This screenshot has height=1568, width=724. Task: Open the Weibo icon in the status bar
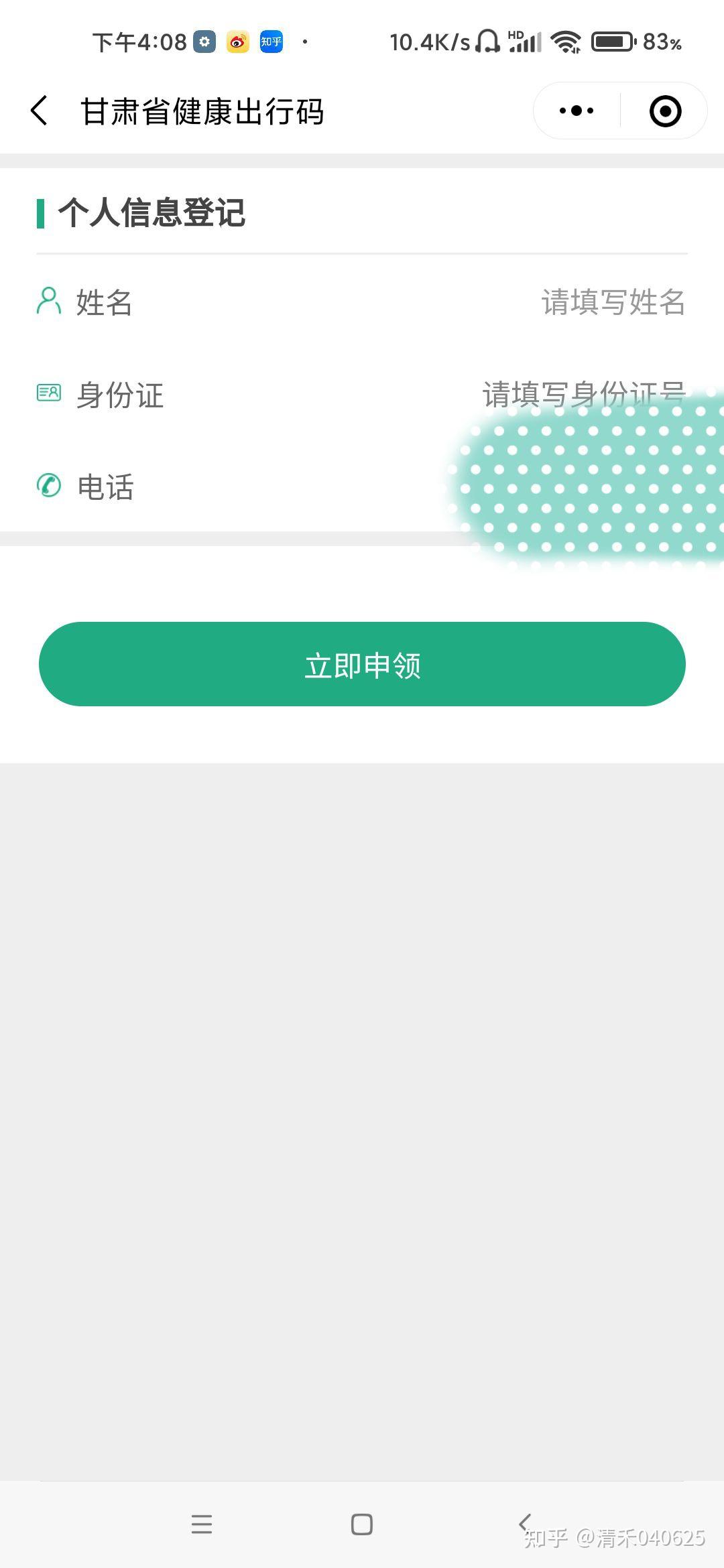236,42
